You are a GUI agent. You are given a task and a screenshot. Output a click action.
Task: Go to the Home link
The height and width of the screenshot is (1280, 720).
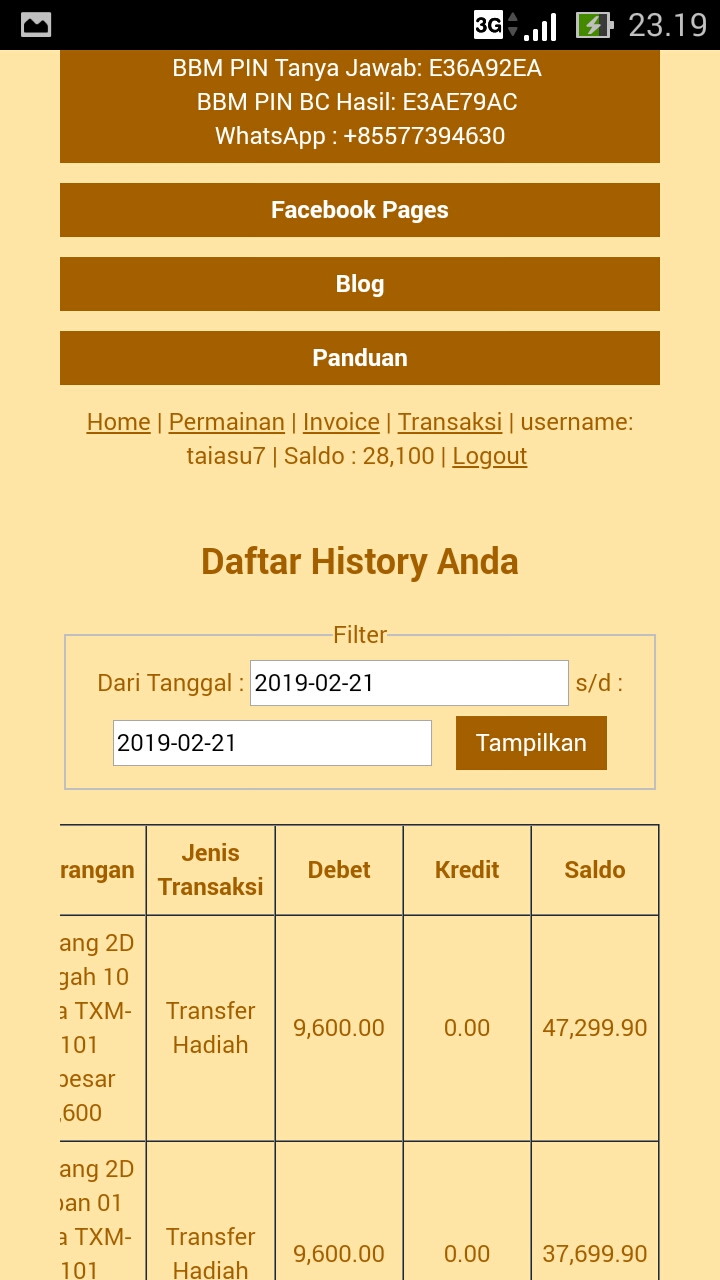[118, 422]
